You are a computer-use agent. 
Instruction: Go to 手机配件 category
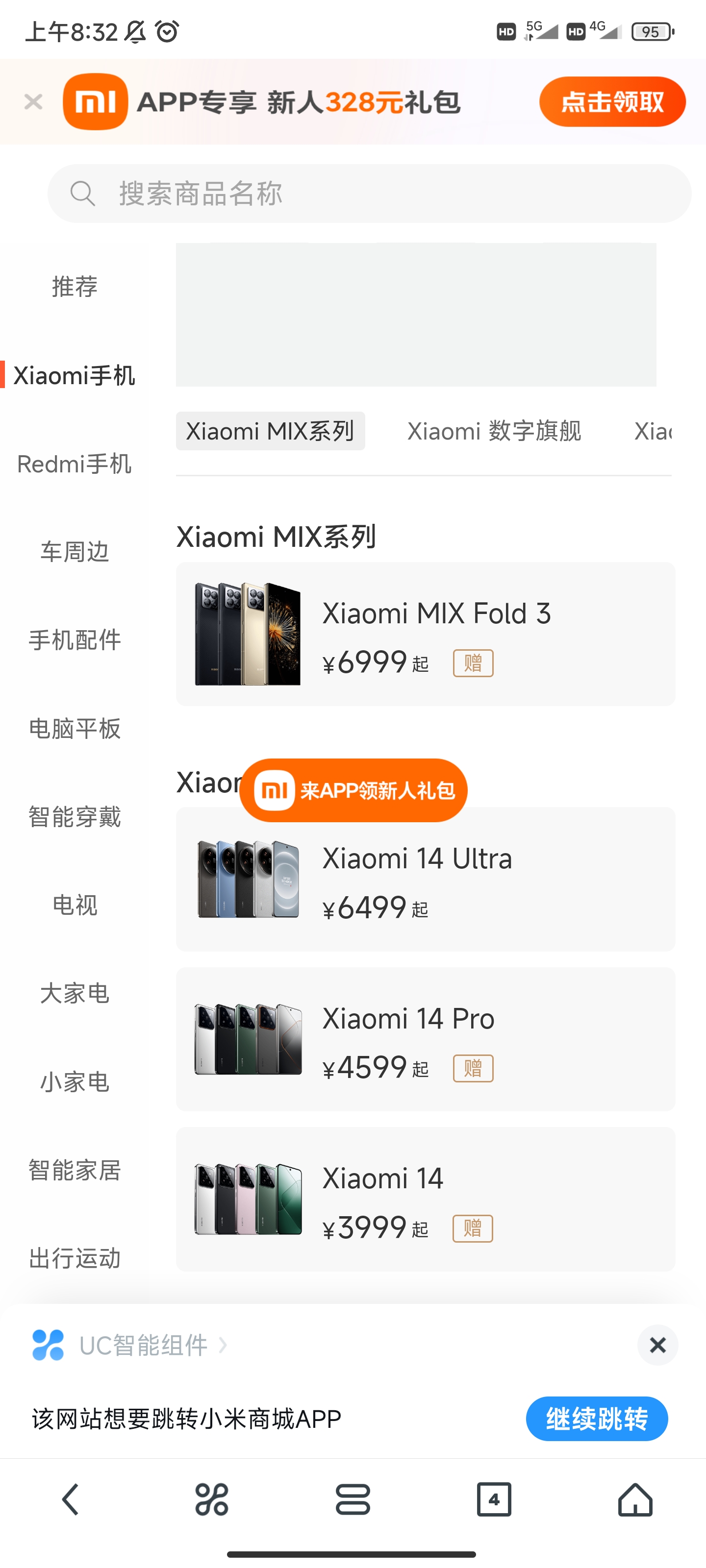point(75,640)
